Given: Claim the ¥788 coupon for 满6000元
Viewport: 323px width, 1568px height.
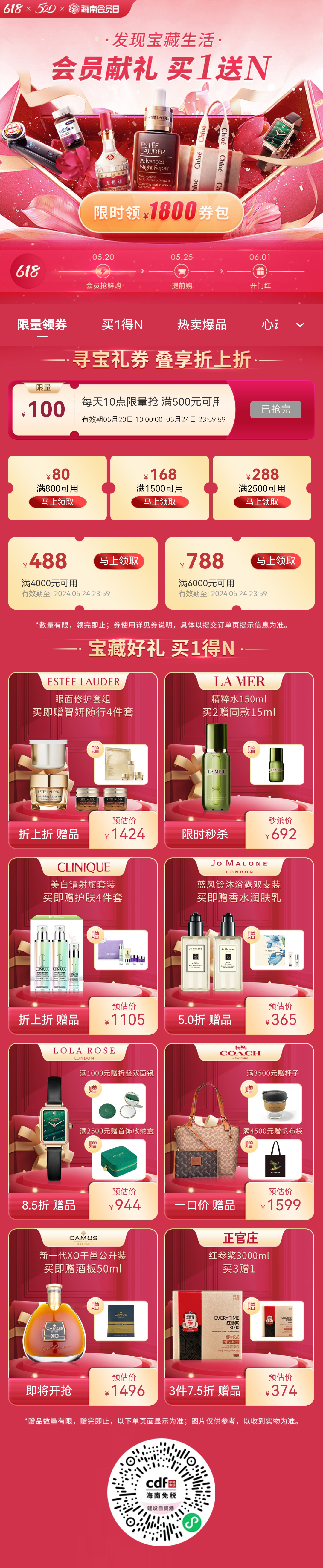Looking at the screenshot, I should coord(276,561).
